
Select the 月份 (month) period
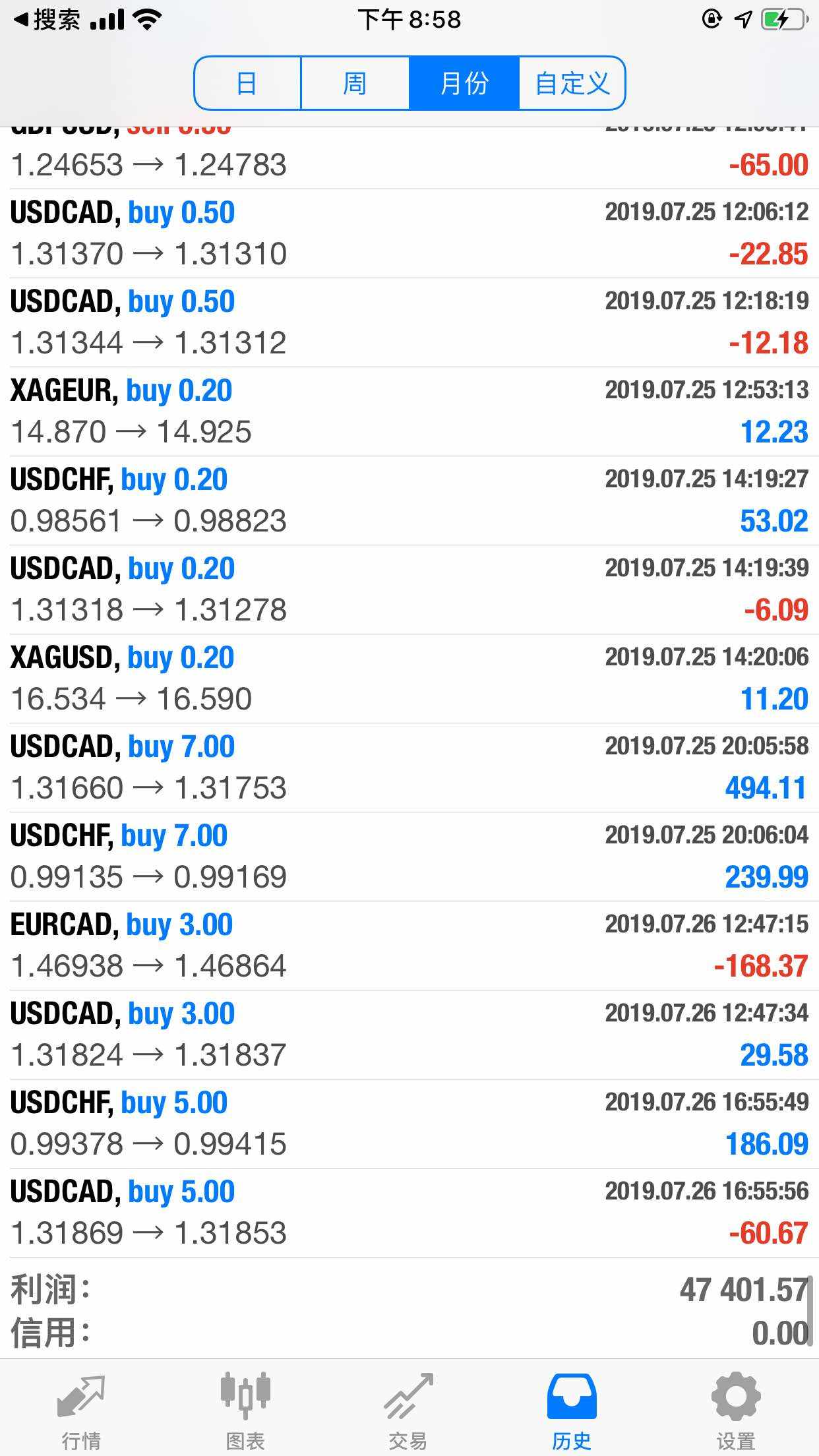[x=464, y=84]
